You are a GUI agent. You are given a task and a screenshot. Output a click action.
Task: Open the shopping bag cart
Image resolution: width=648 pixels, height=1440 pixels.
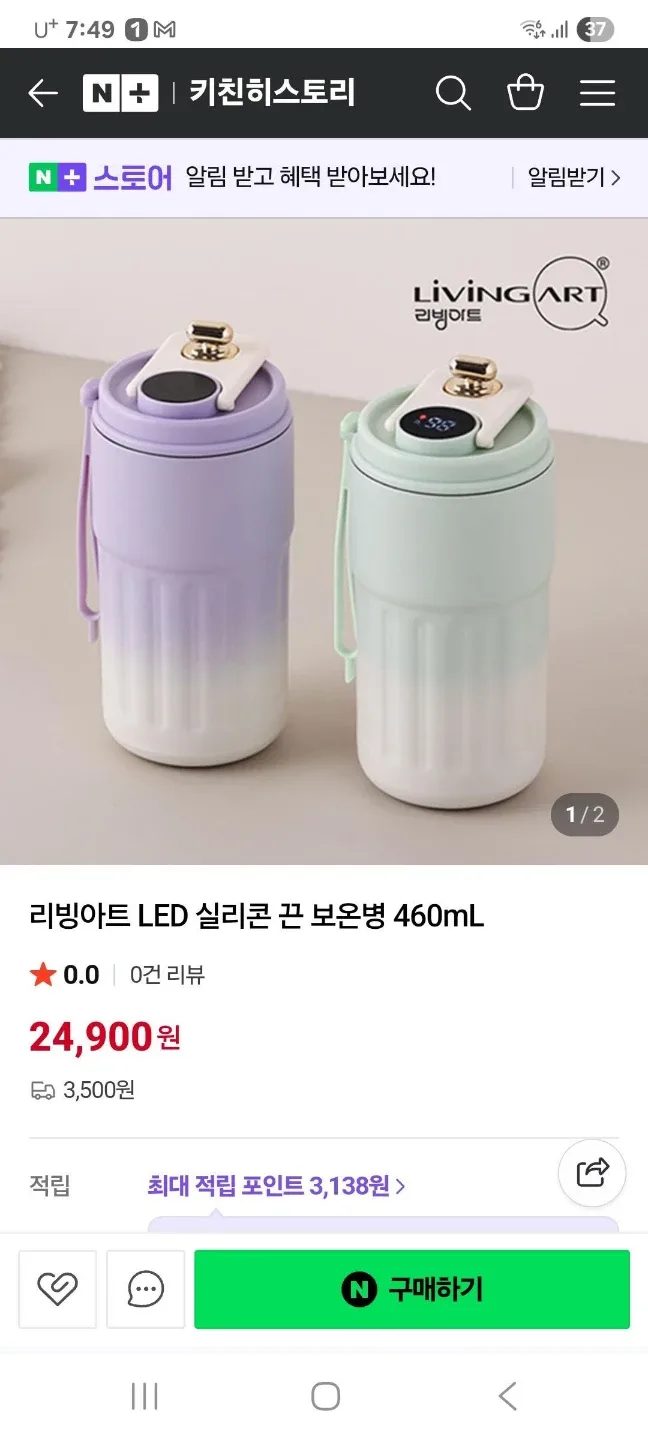tap(525, 94)
